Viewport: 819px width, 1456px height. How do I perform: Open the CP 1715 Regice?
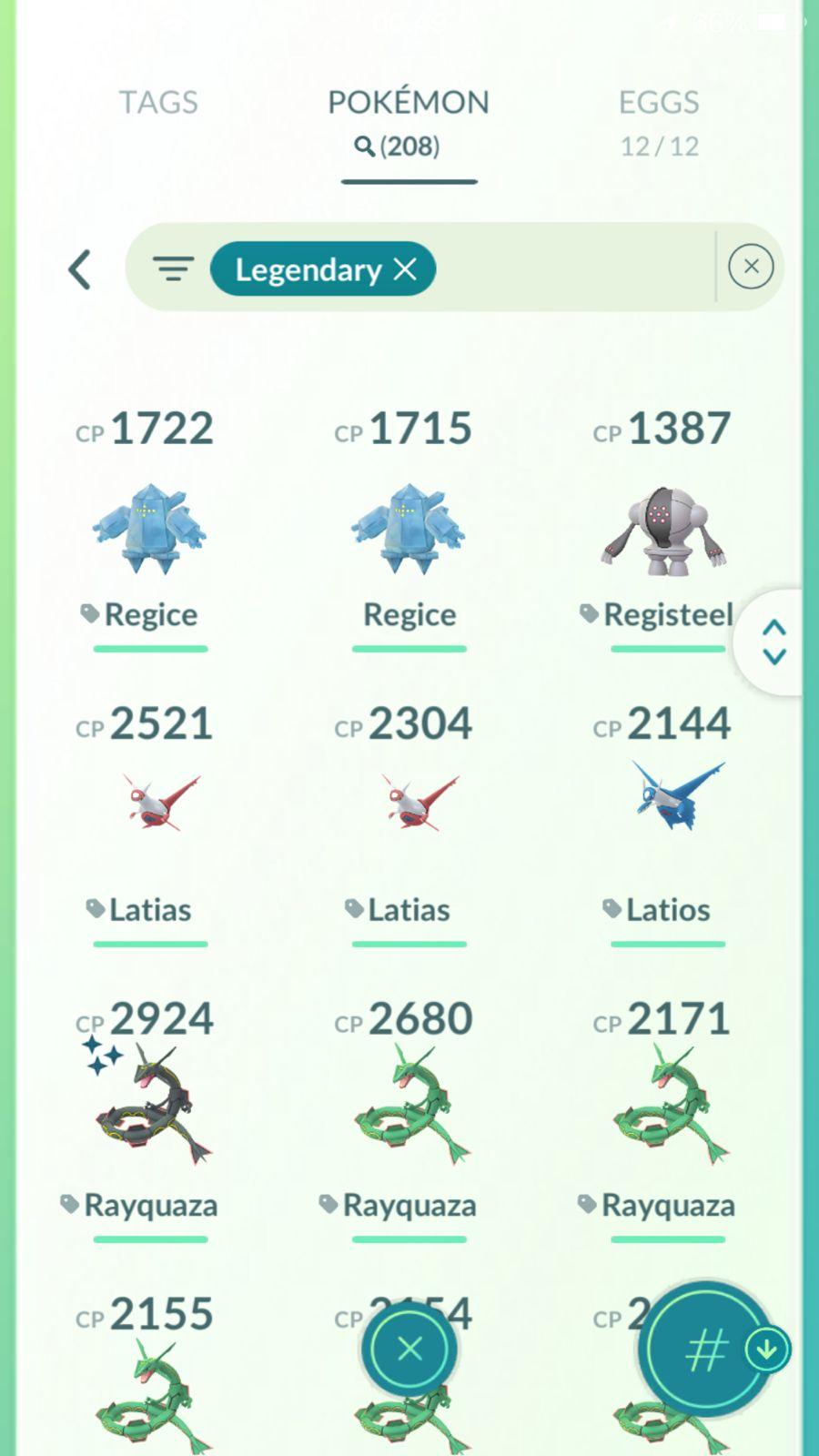pyautogui.click(x=409, y=530)
